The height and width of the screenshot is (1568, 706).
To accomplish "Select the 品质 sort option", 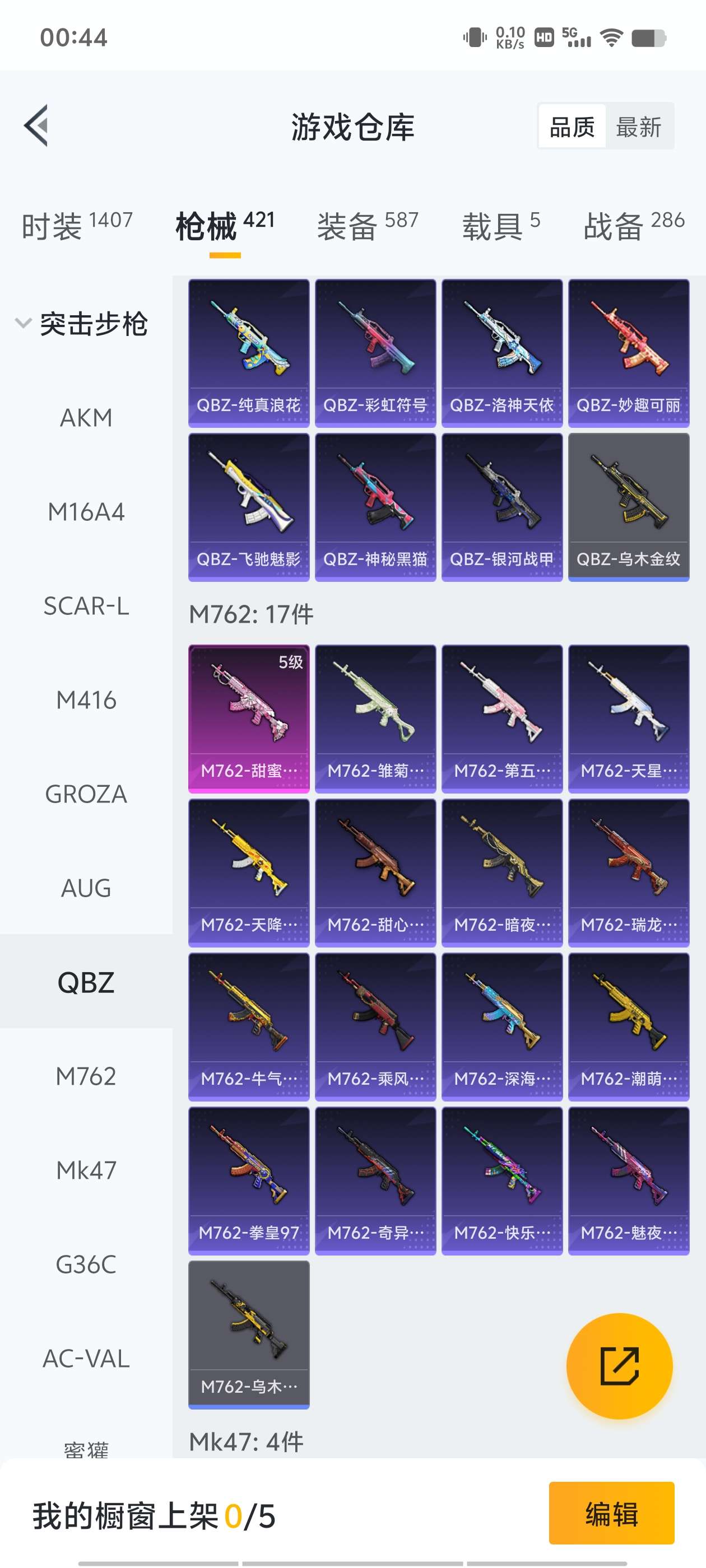I will pos(572,127).
